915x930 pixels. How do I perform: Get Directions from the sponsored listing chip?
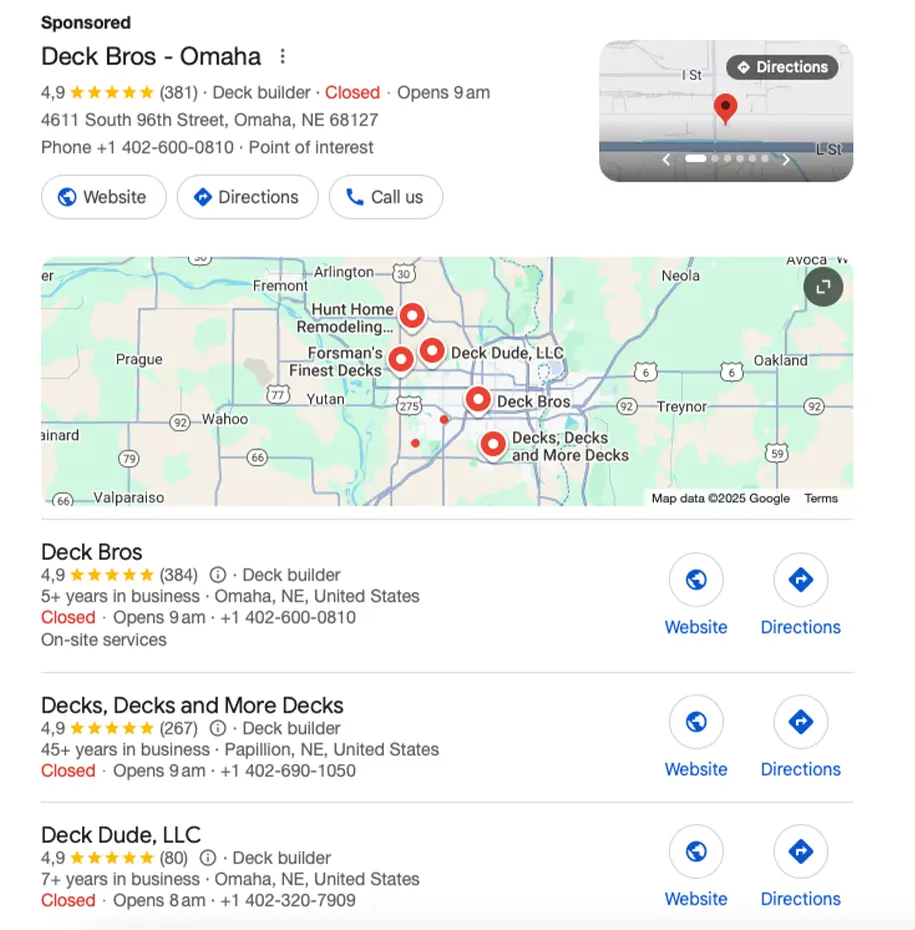(x=247, y=197)
